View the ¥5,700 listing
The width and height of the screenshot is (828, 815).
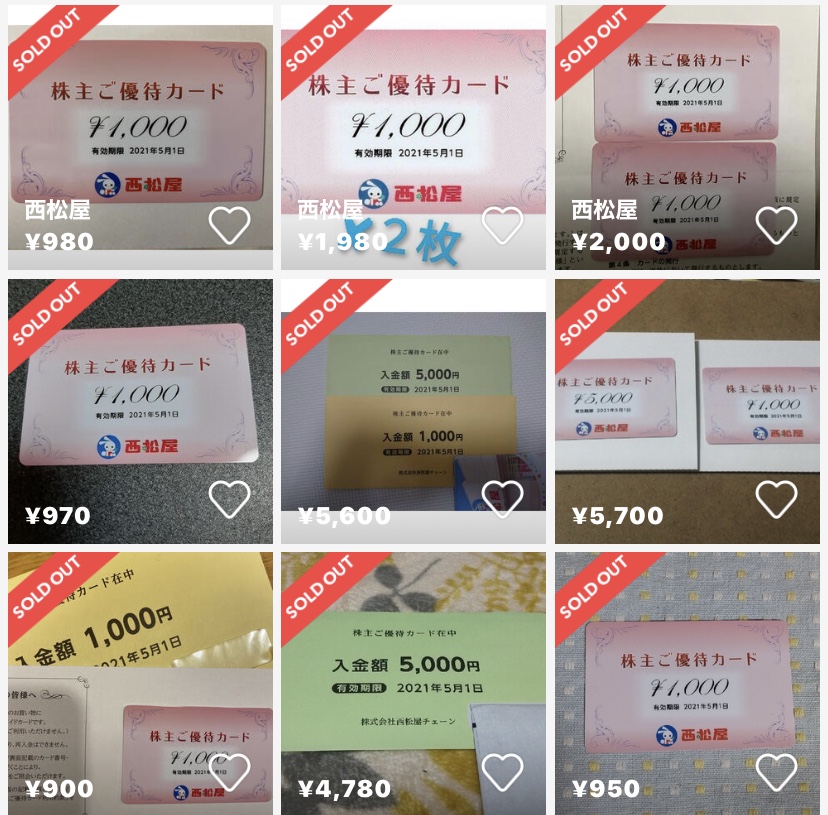(687, 400)
